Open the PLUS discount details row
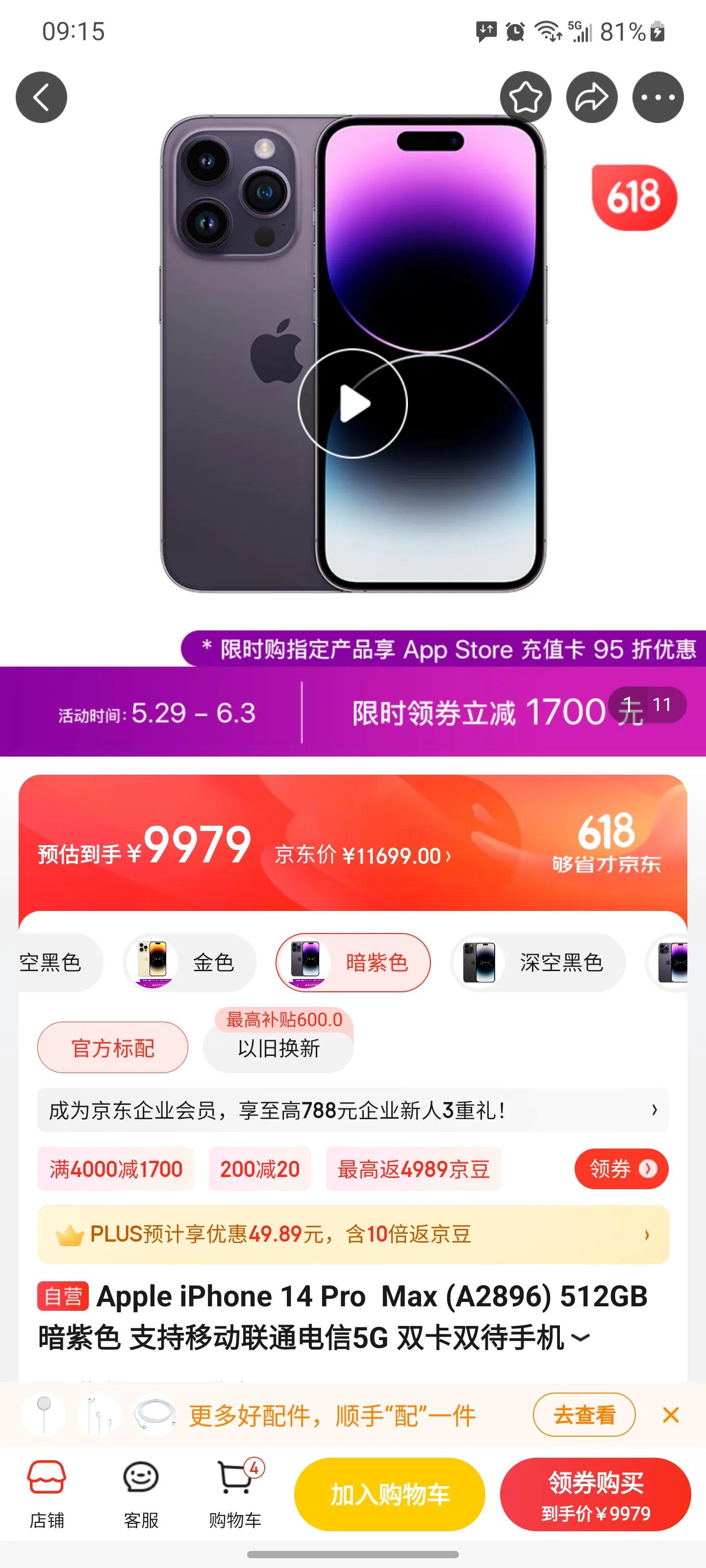This screenshot has height=1568, width=706. (353, 1234)
